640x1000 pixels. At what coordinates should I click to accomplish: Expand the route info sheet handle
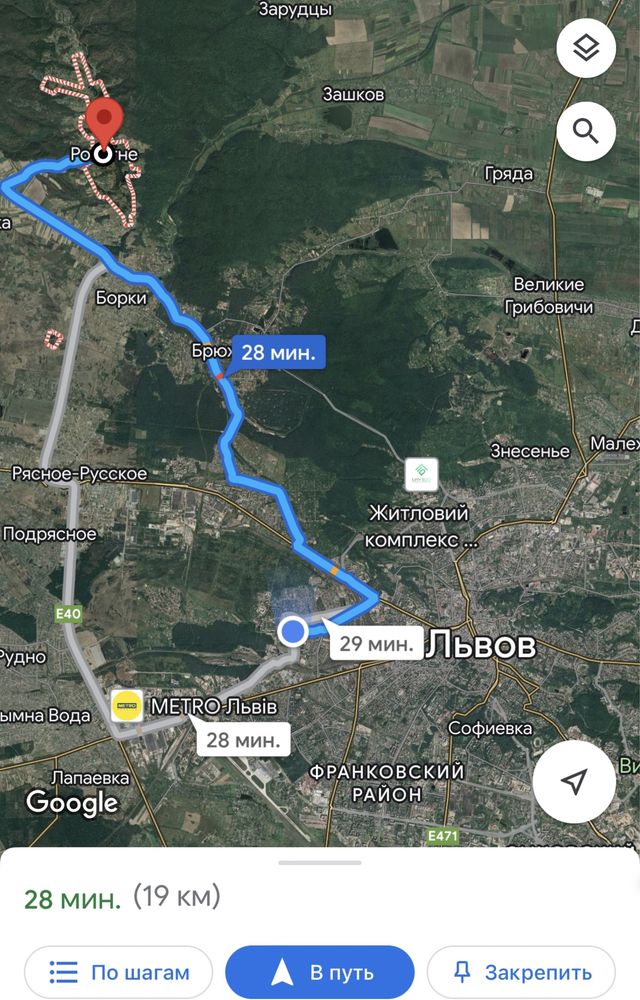(320, 862)
